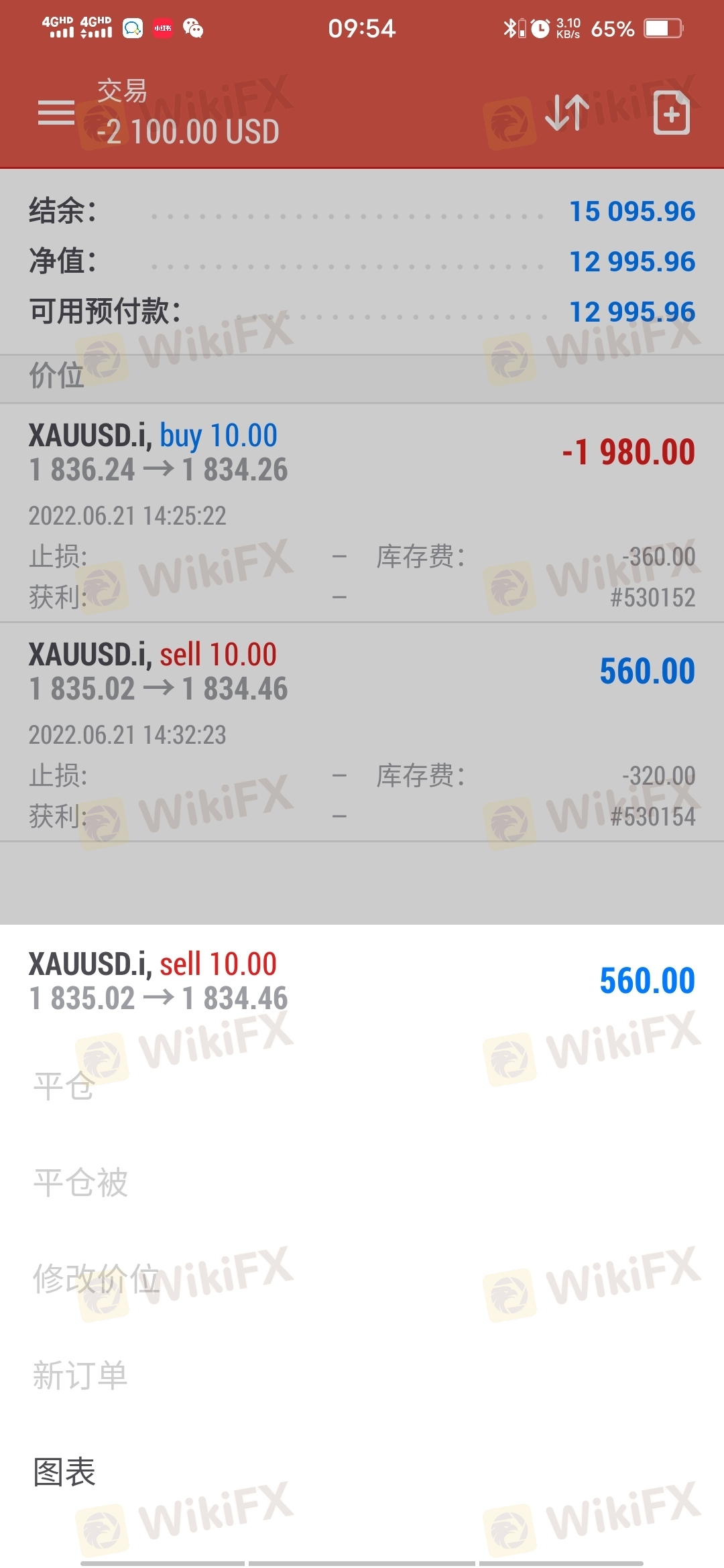Open the XAUUSD.i buy 10.00 position
724x1568 pixels.
362,513
